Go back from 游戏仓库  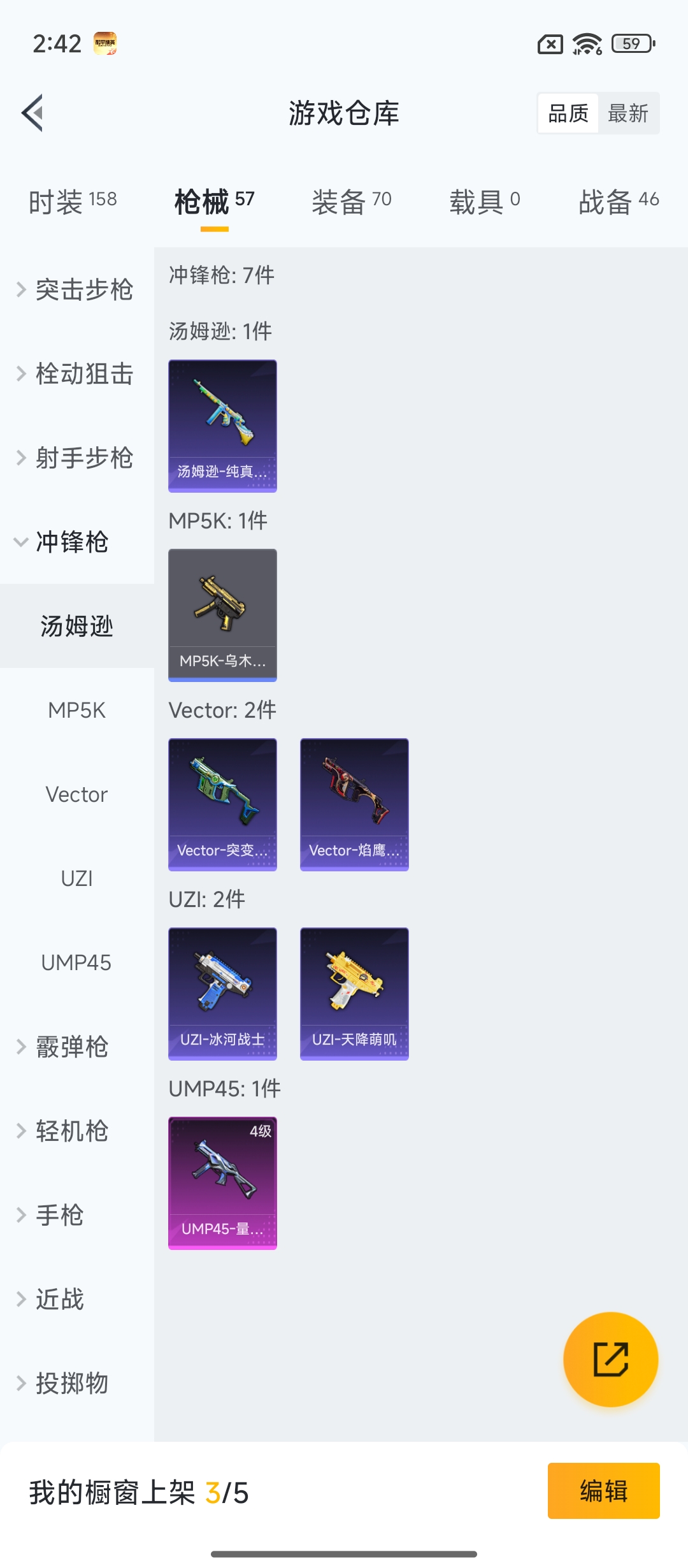click(x=33, y=113)
